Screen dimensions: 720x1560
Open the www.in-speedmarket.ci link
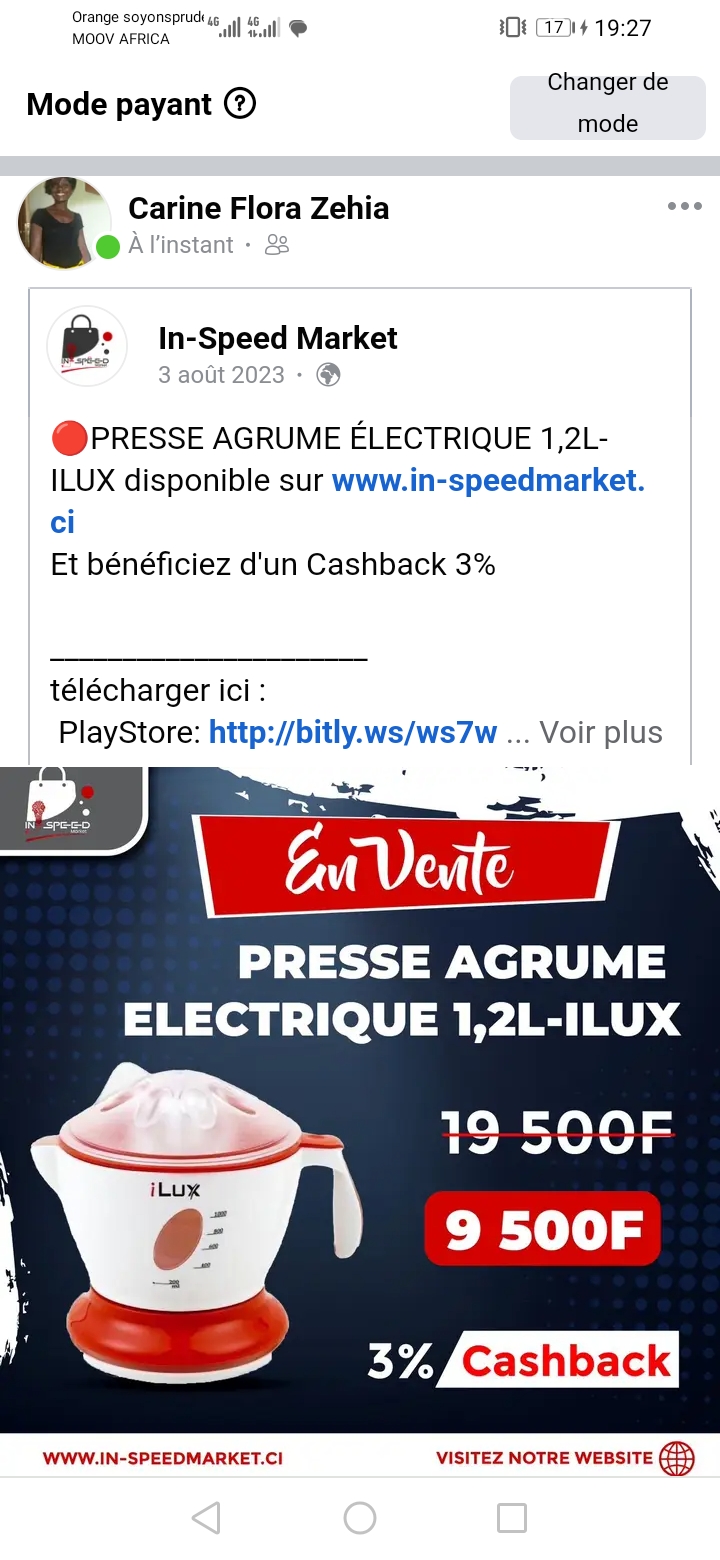pyautogui.click(x=488, y=481)
